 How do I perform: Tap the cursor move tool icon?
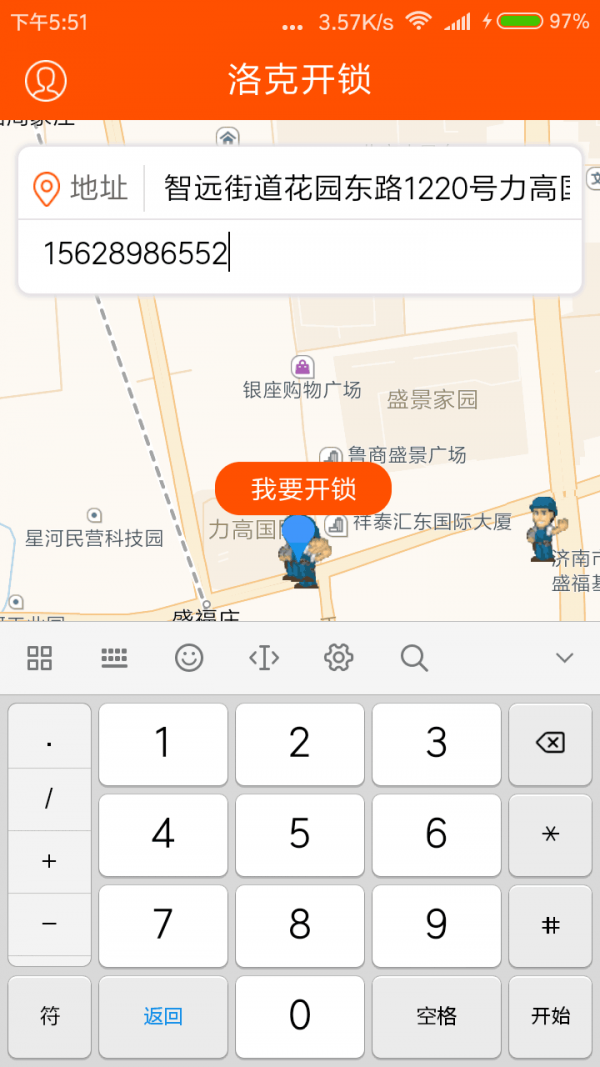(264, 657)
